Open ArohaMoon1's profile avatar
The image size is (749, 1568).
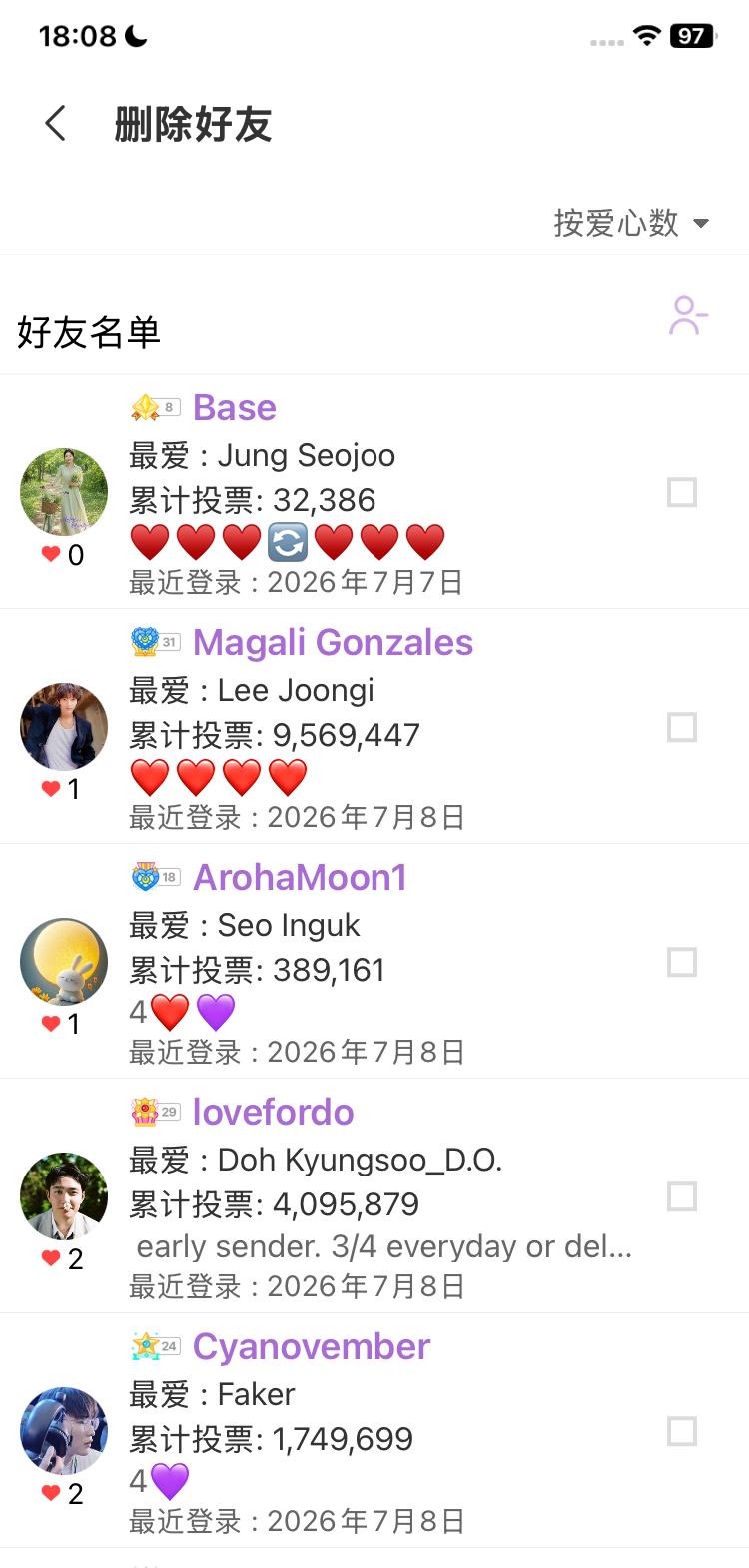point(64,962)
